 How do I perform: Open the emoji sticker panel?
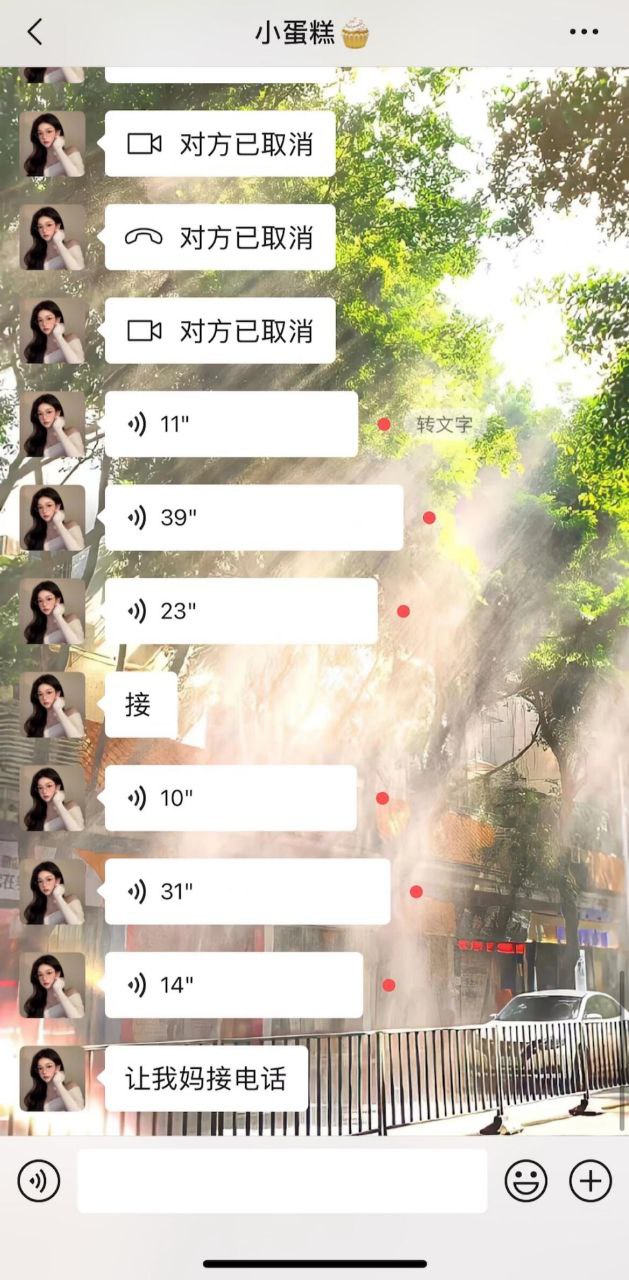coord(526,1182)
